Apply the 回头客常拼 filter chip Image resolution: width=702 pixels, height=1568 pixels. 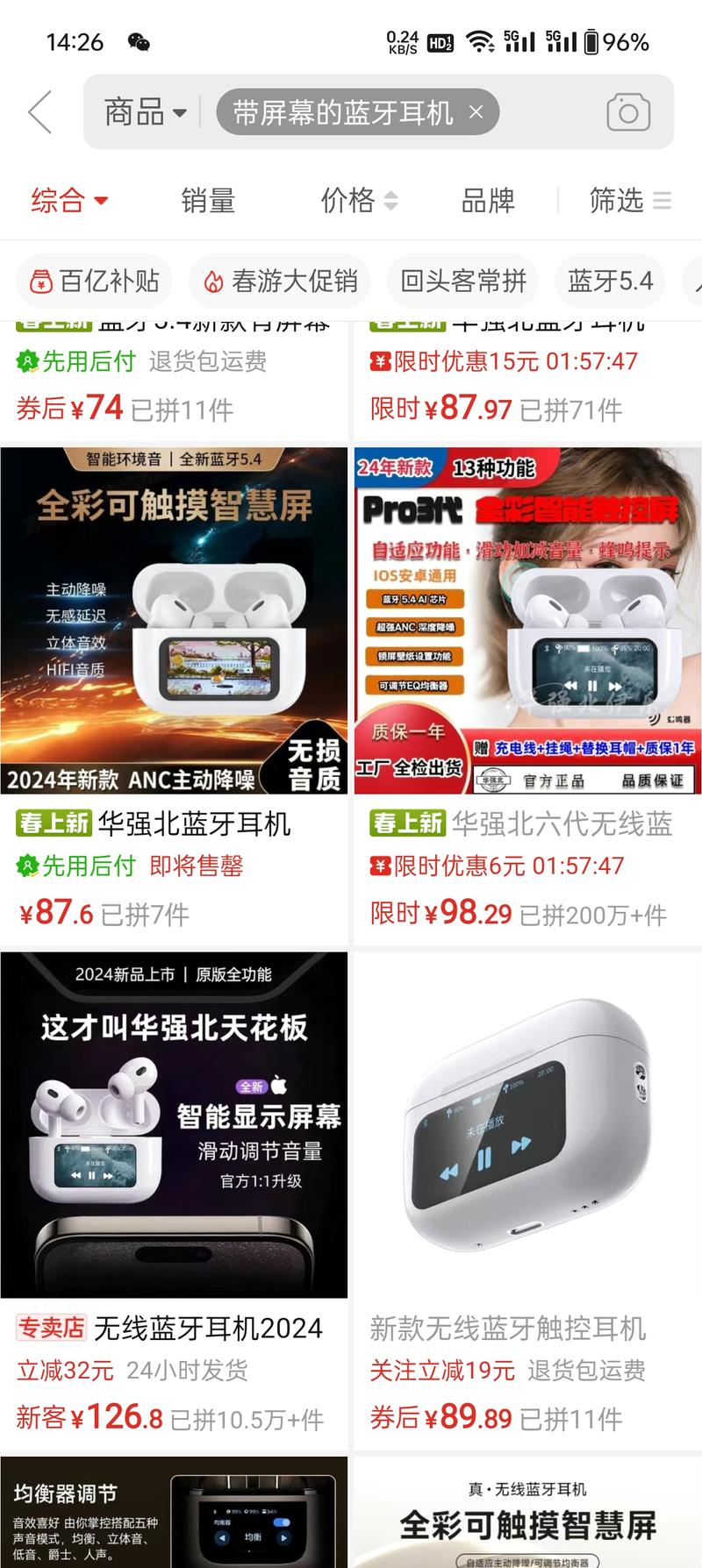coord(462,281)
